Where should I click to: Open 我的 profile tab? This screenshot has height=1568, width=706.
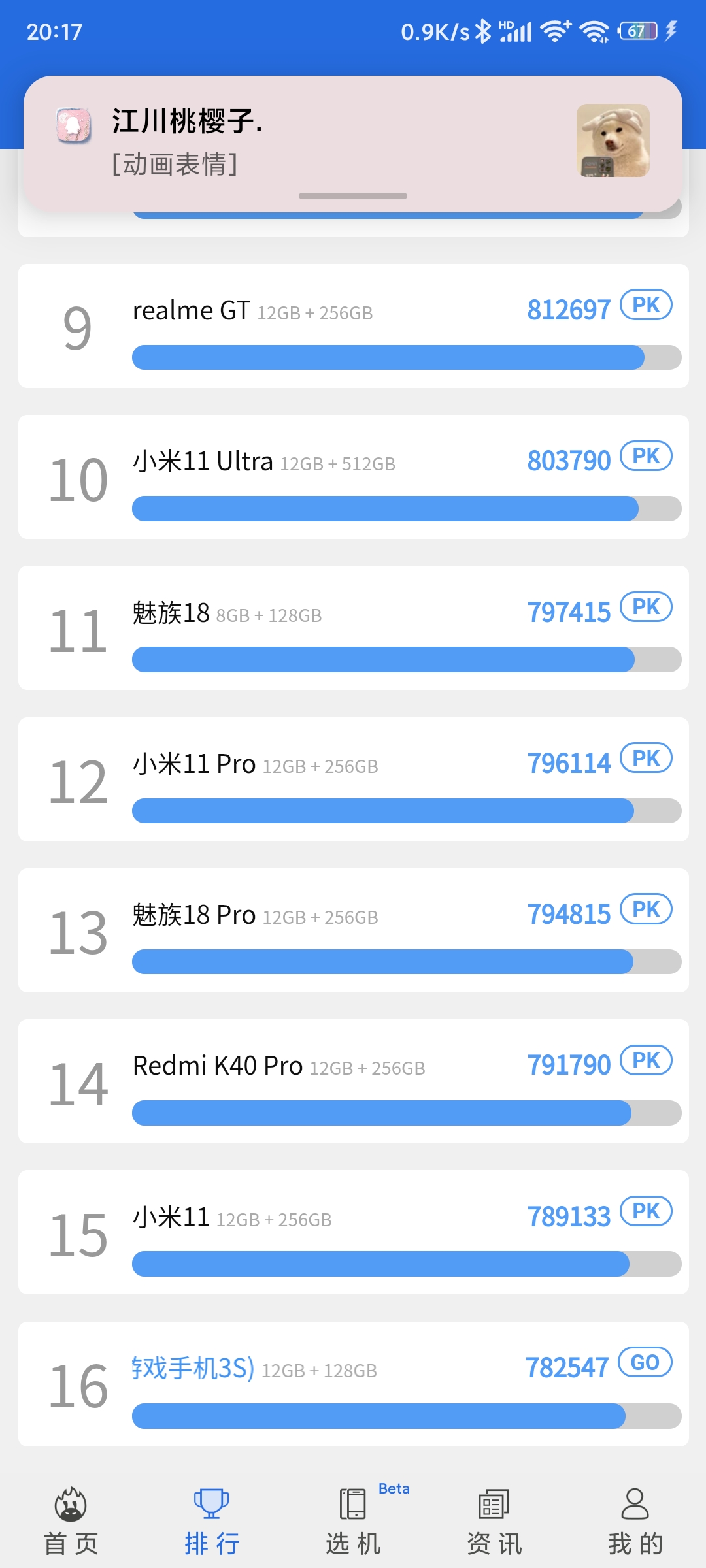point(635,1521)
